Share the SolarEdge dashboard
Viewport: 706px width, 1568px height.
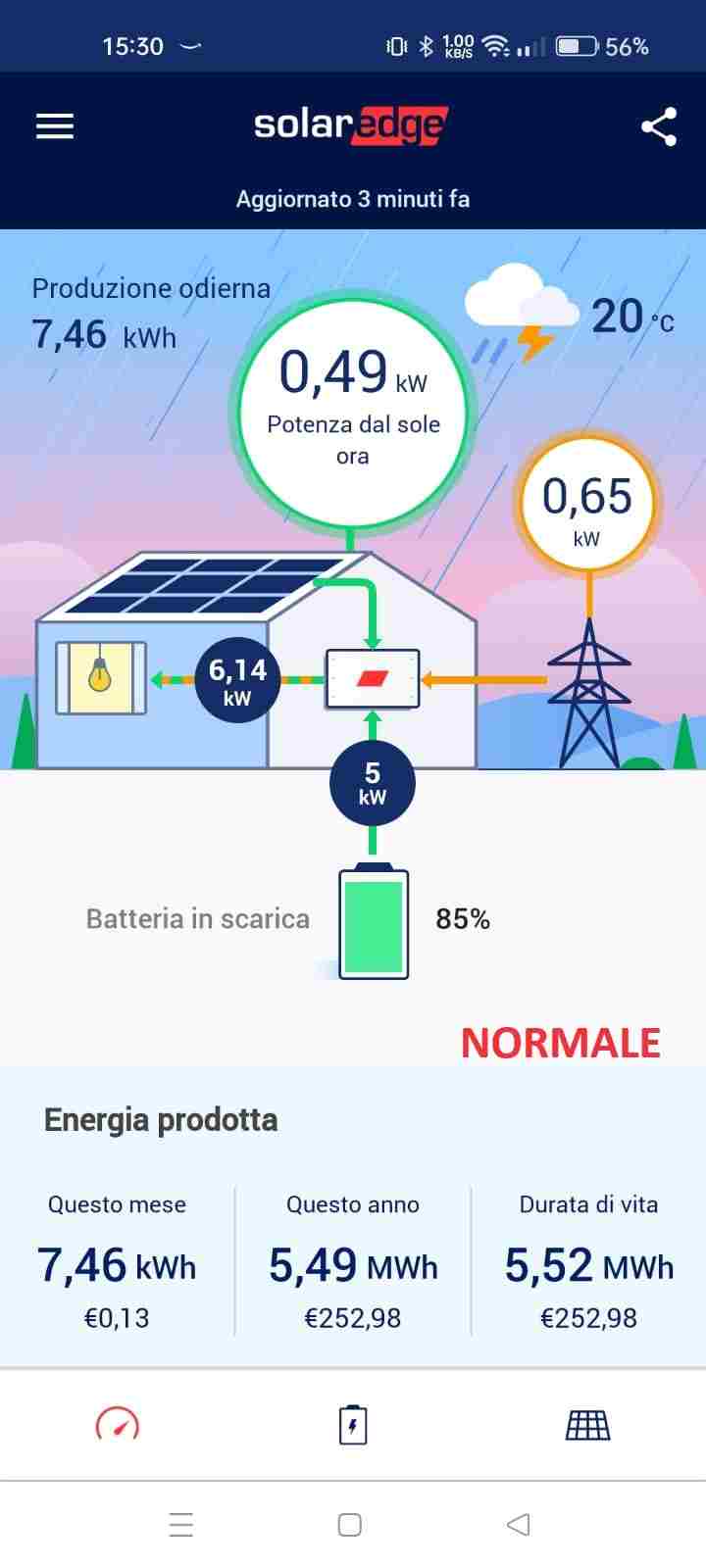(x=659, y=126)
